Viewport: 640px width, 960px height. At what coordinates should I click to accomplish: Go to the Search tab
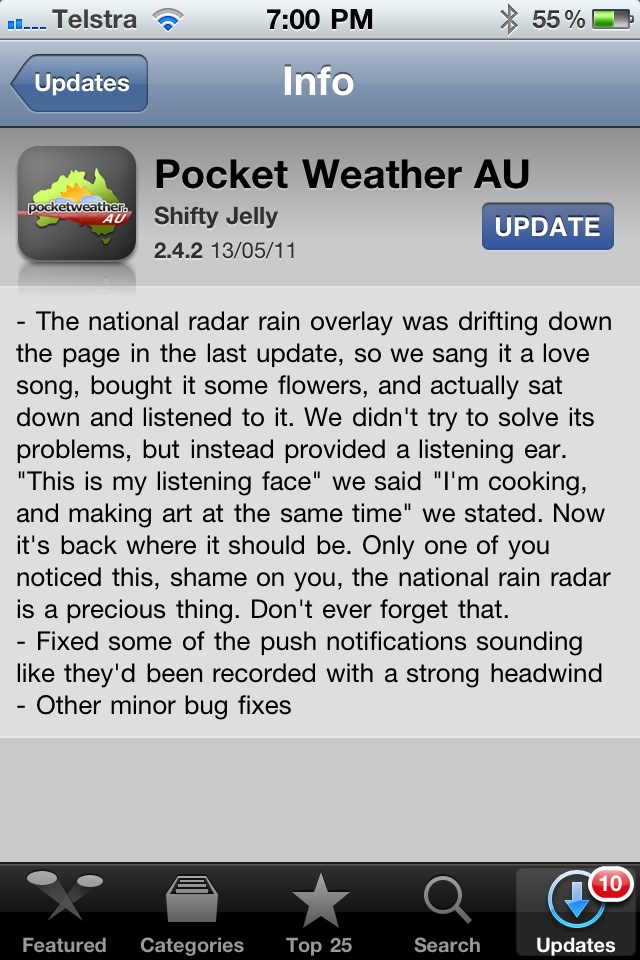point(447,914)
